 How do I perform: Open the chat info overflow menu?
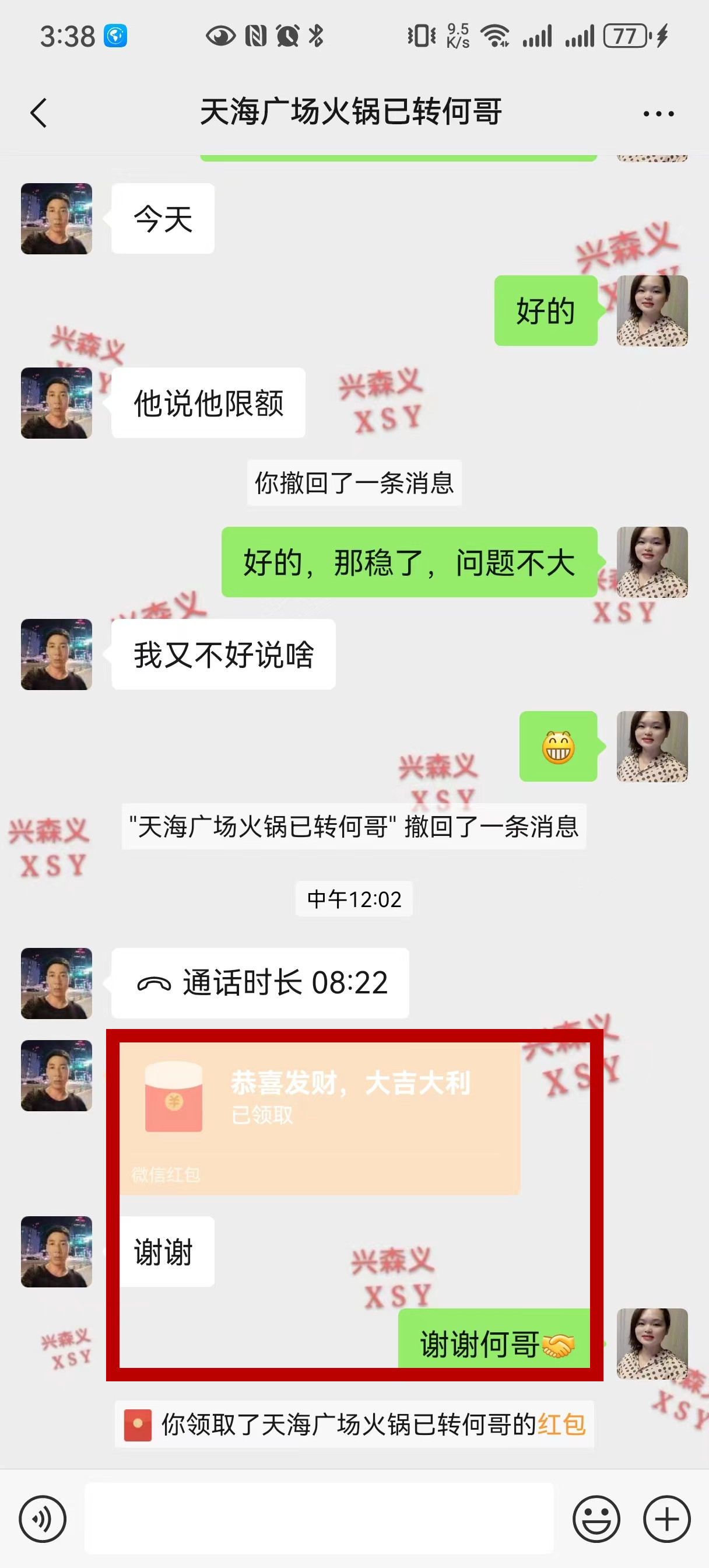point(658,114)
